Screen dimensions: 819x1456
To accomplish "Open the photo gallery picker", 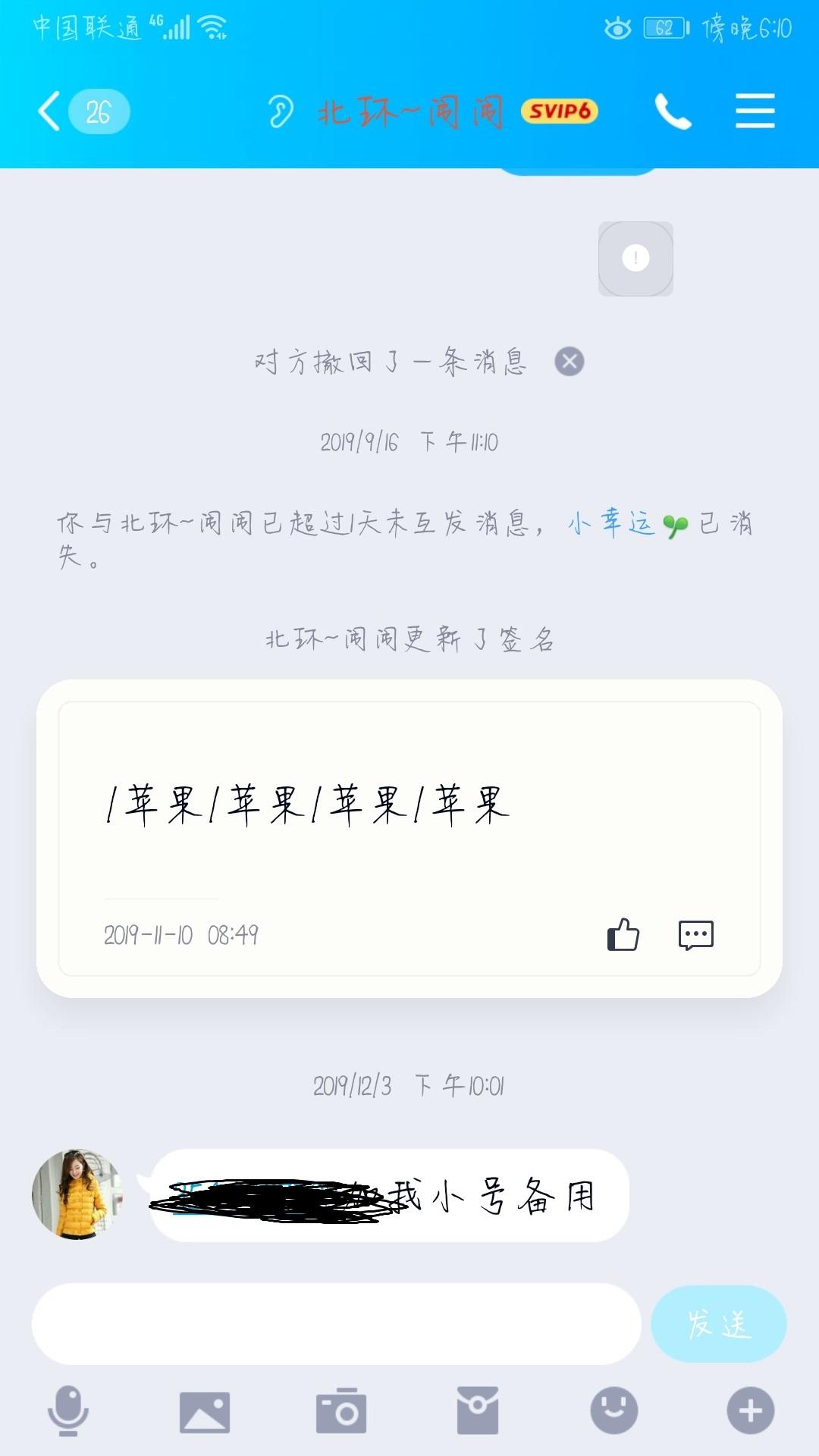I will (204, 1411).
